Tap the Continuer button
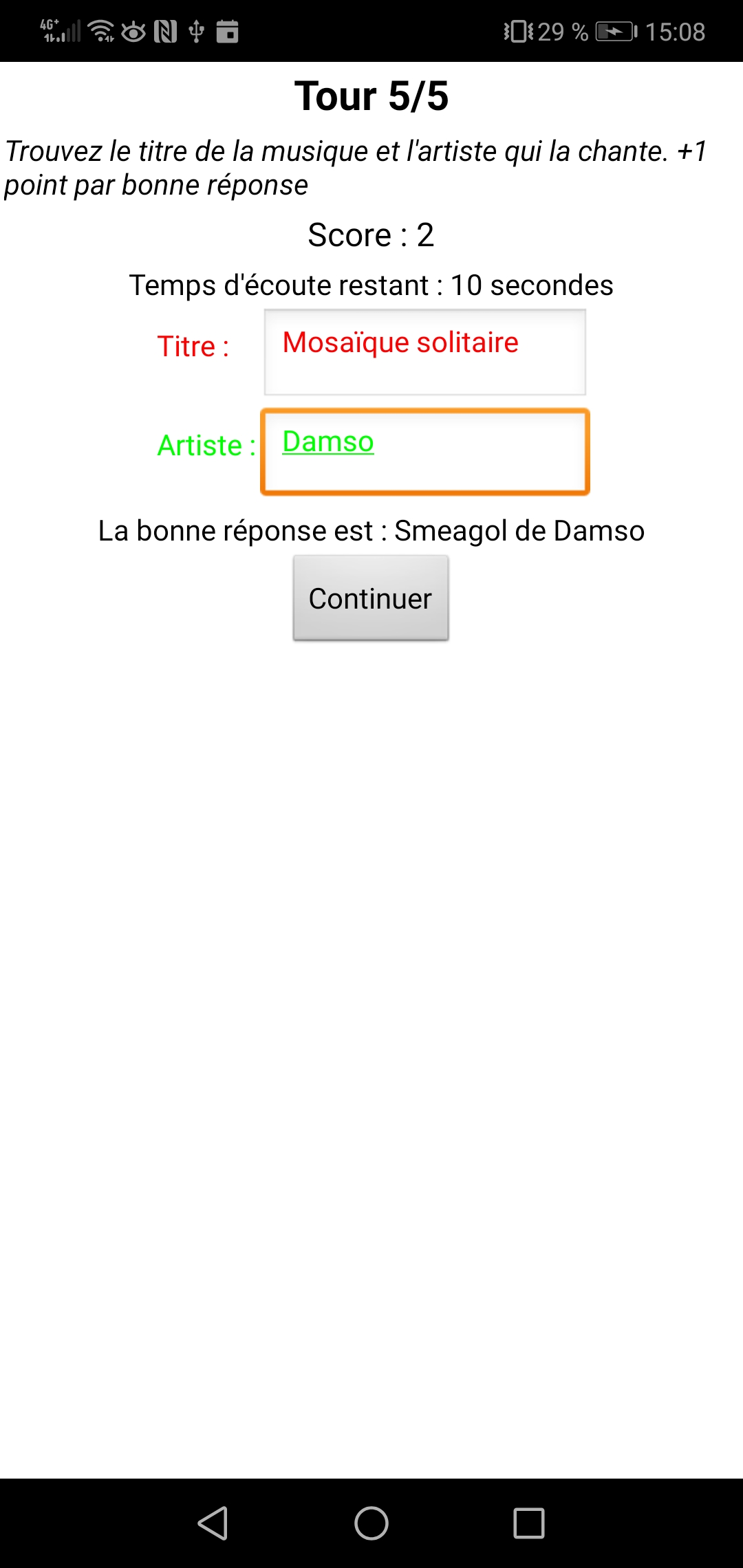The image size is (743, 1568). pos(371,598)
